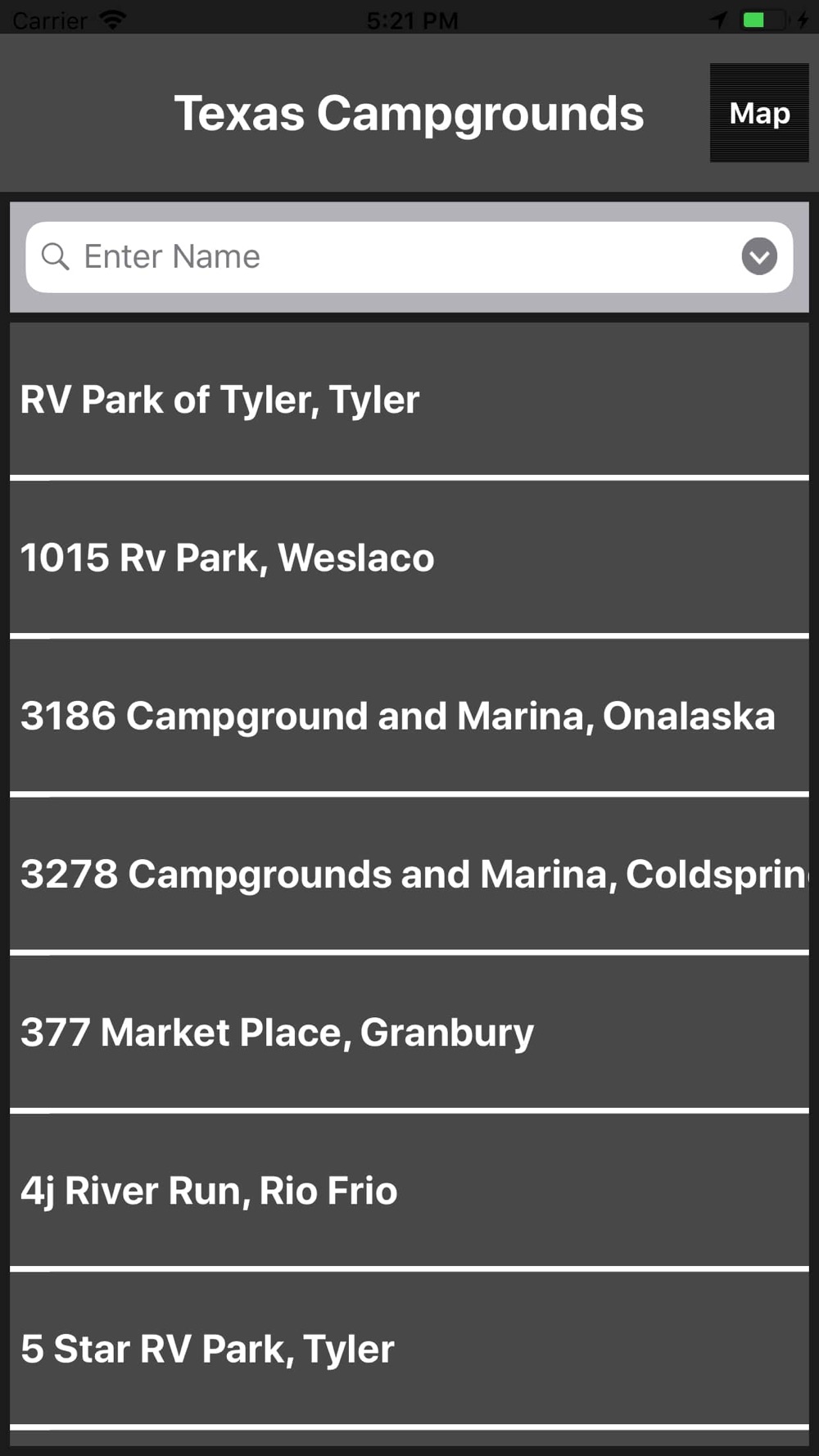Select 1015 Rv Park, Weslaco
819x1456 pixels.
[409, 558]
